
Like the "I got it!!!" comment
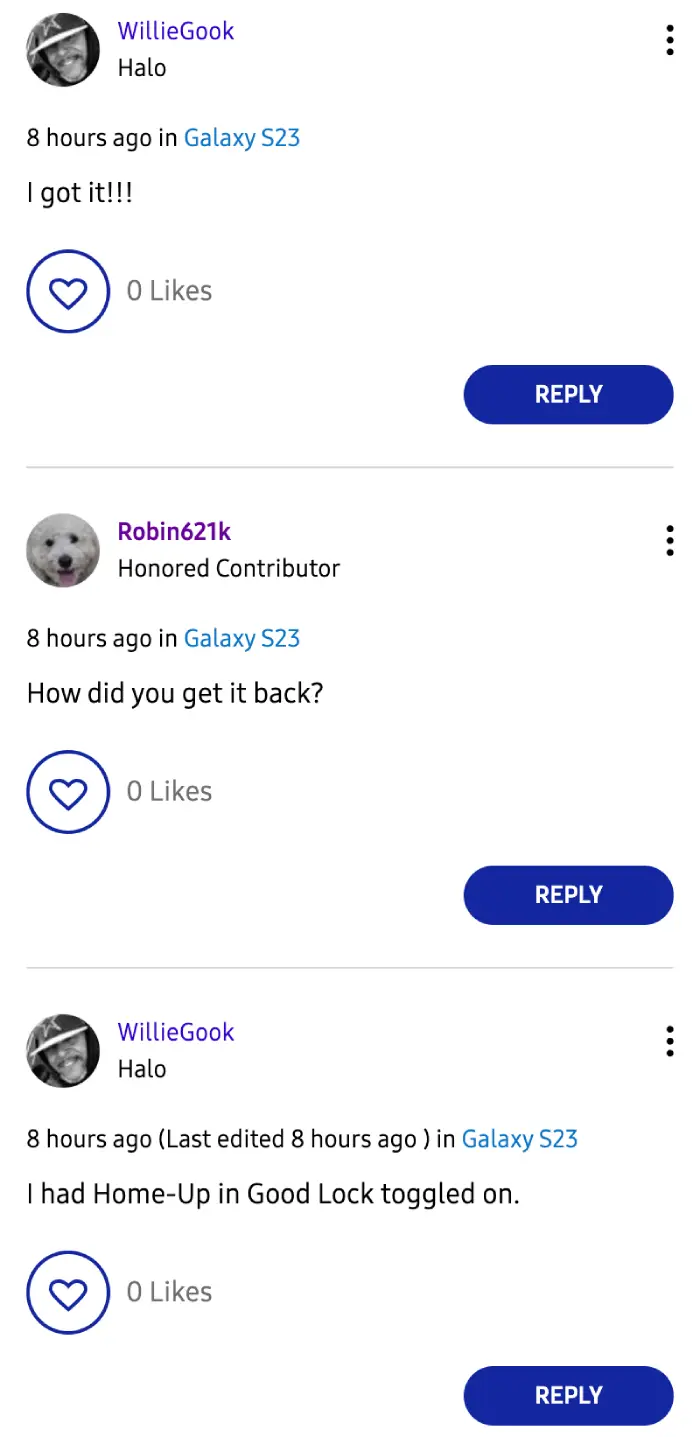[x=68, y=291]
